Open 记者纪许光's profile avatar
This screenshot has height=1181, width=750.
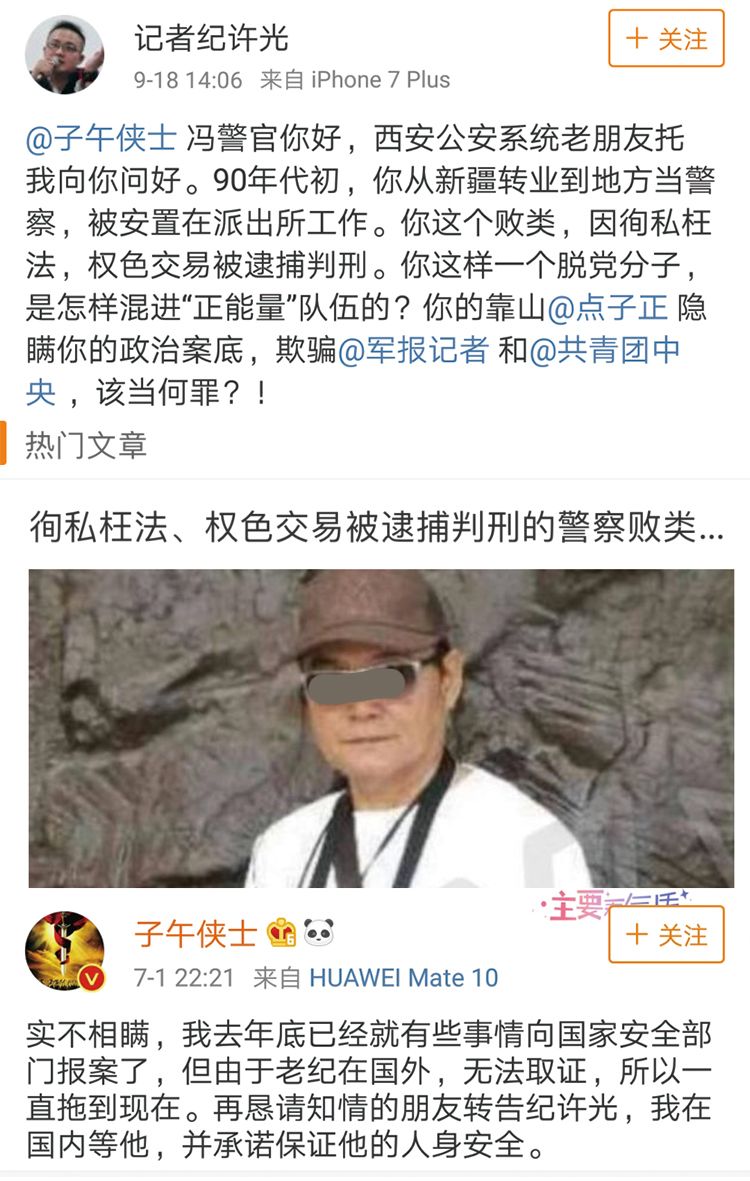[x=65, y=55]
